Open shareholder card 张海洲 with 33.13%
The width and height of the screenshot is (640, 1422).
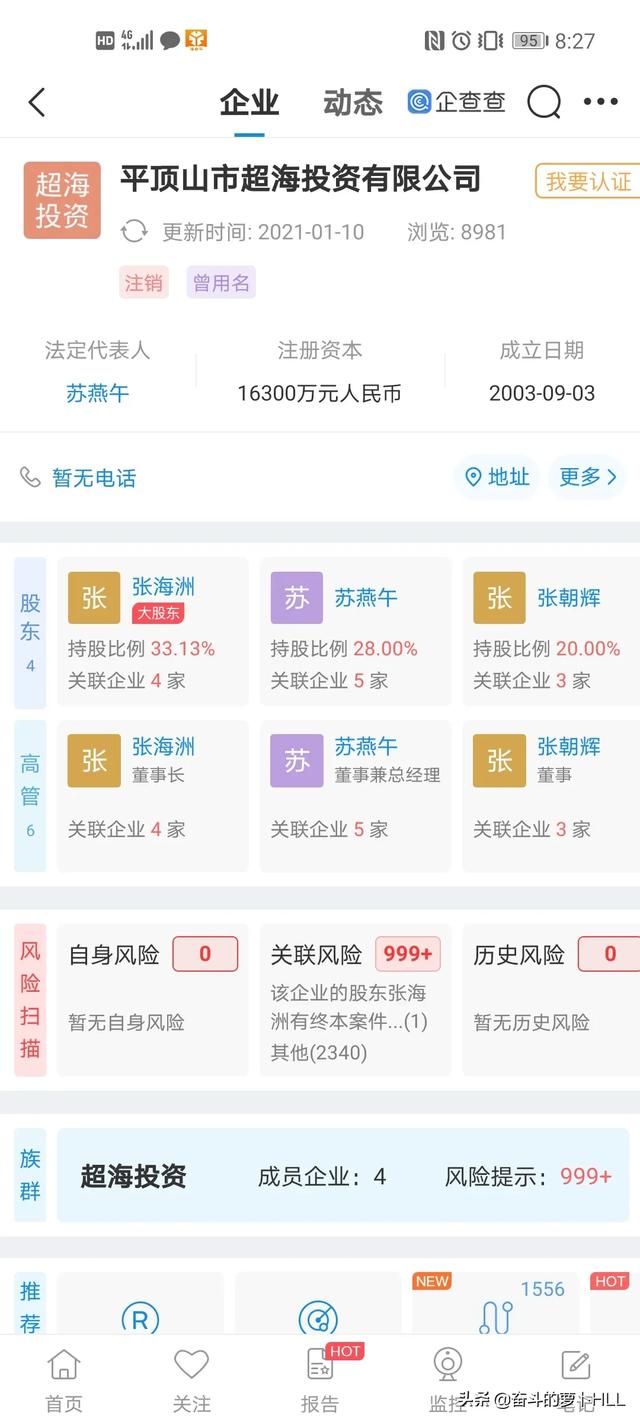[x=152, y=632]
